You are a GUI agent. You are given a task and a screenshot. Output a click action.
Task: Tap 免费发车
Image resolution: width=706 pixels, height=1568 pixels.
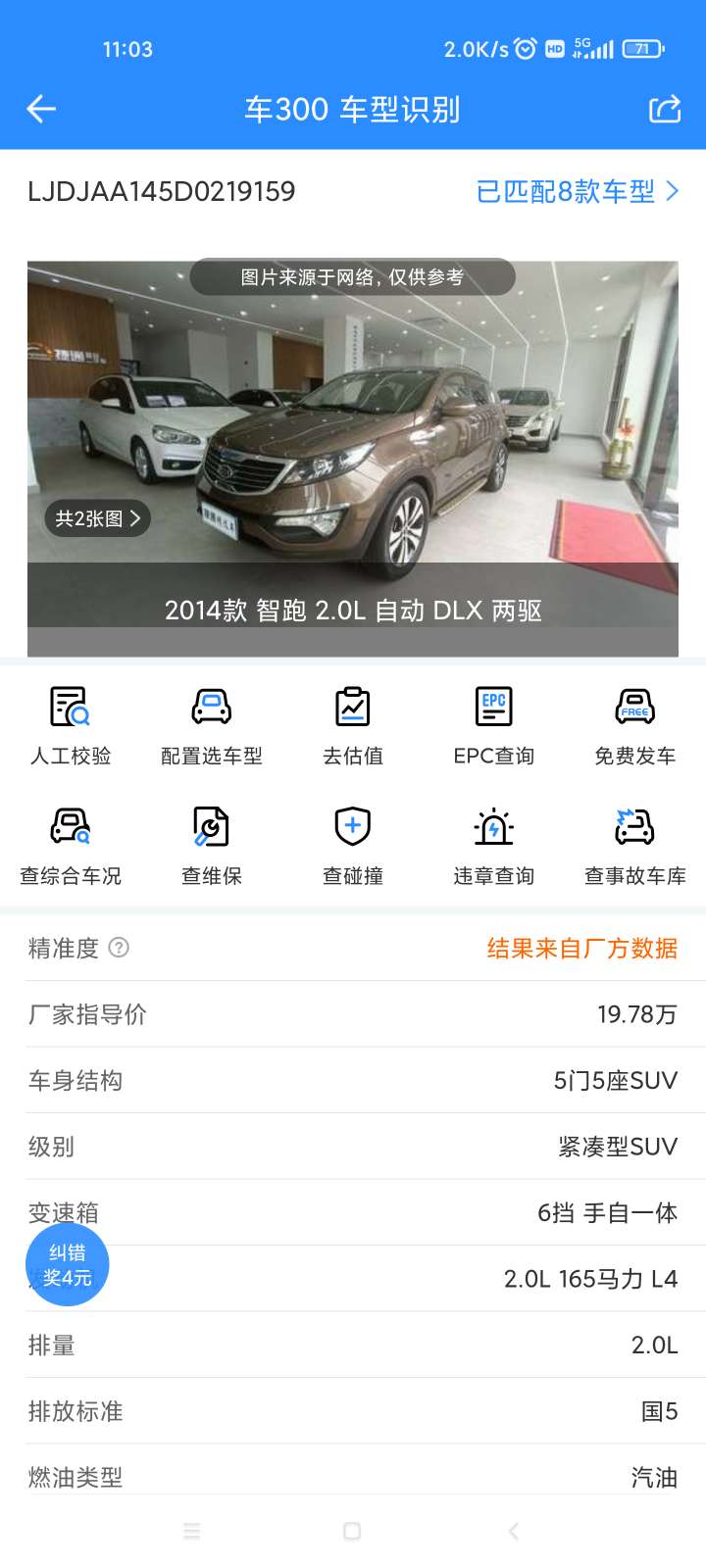coord(635,727)
